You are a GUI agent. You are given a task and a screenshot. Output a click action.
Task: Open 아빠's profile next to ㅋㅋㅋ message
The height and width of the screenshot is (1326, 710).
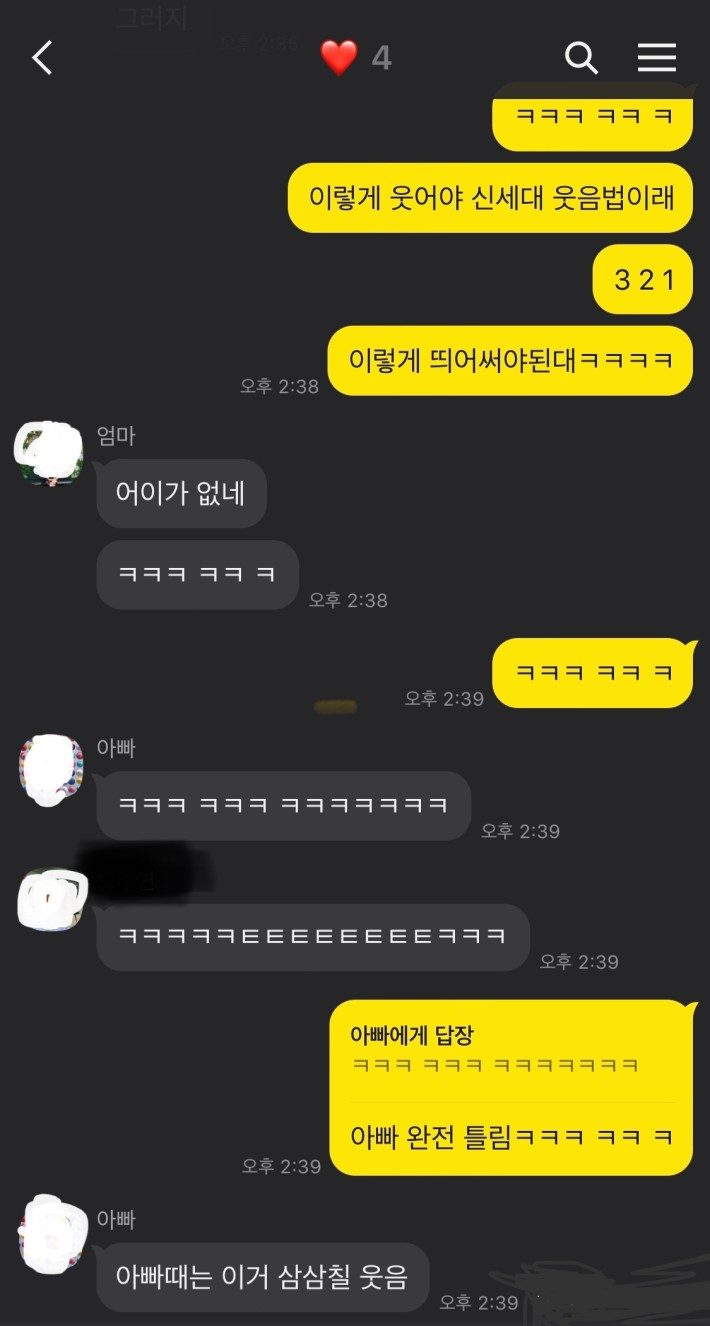point(51,769)
